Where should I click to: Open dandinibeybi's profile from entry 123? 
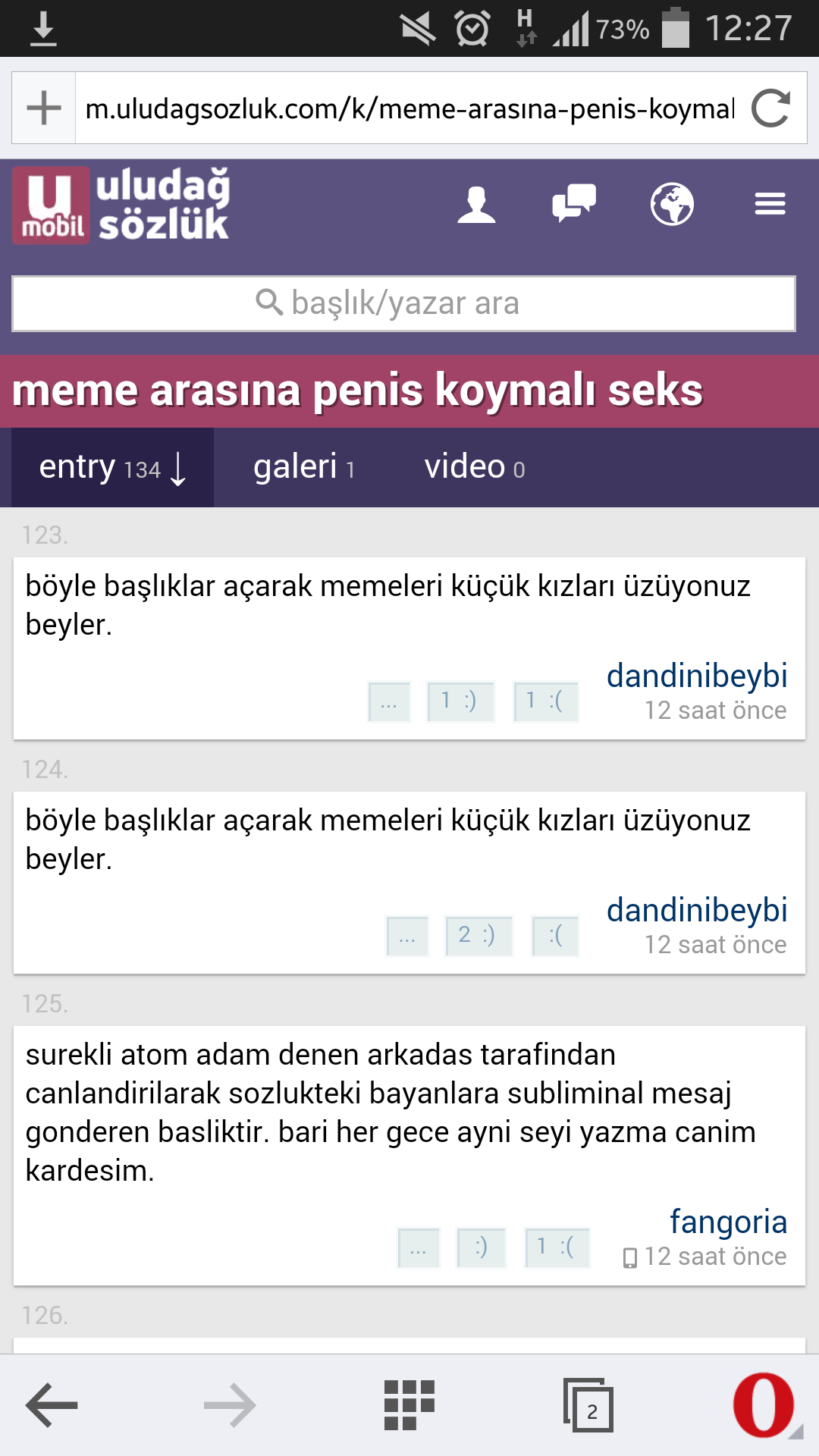coord(696,676)
